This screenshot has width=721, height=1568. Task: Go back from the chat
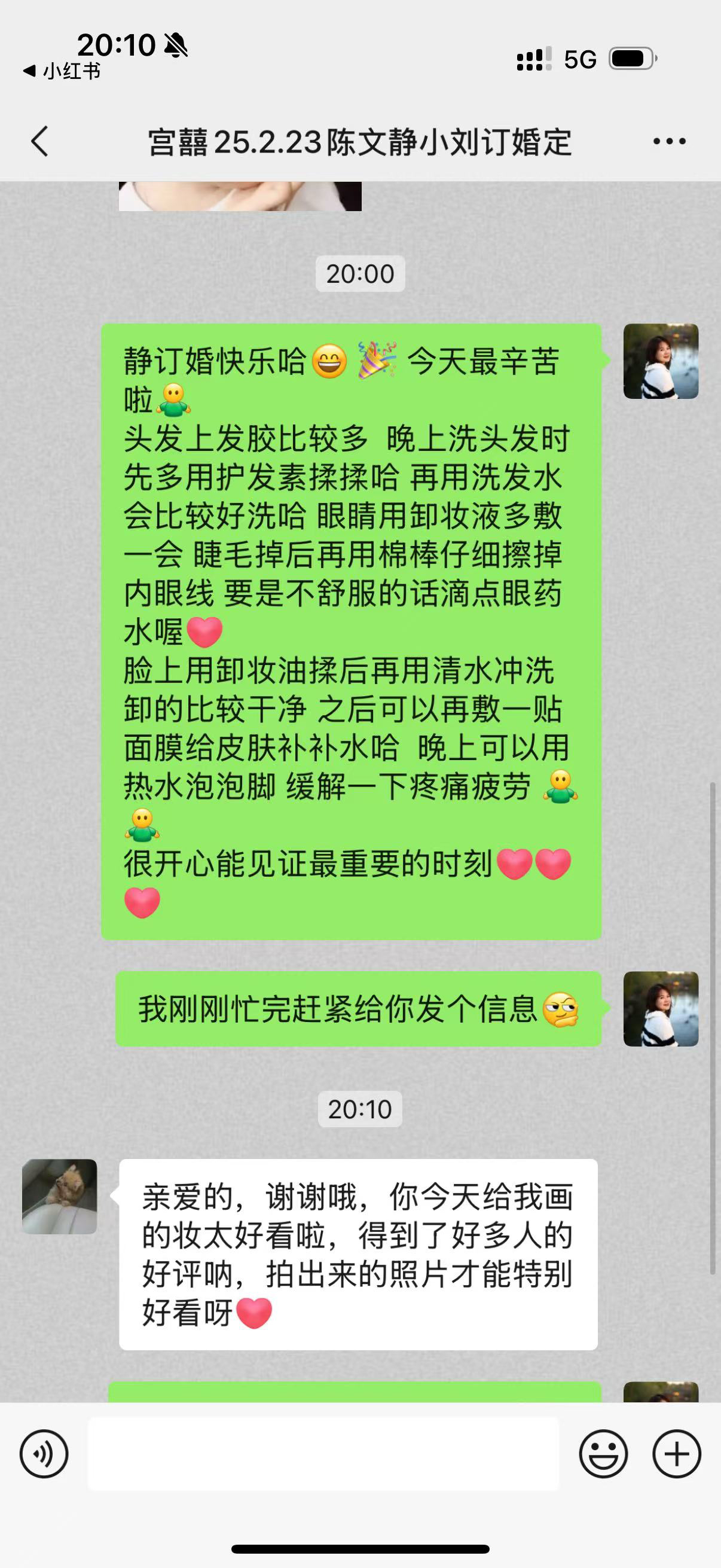[39, 142]
